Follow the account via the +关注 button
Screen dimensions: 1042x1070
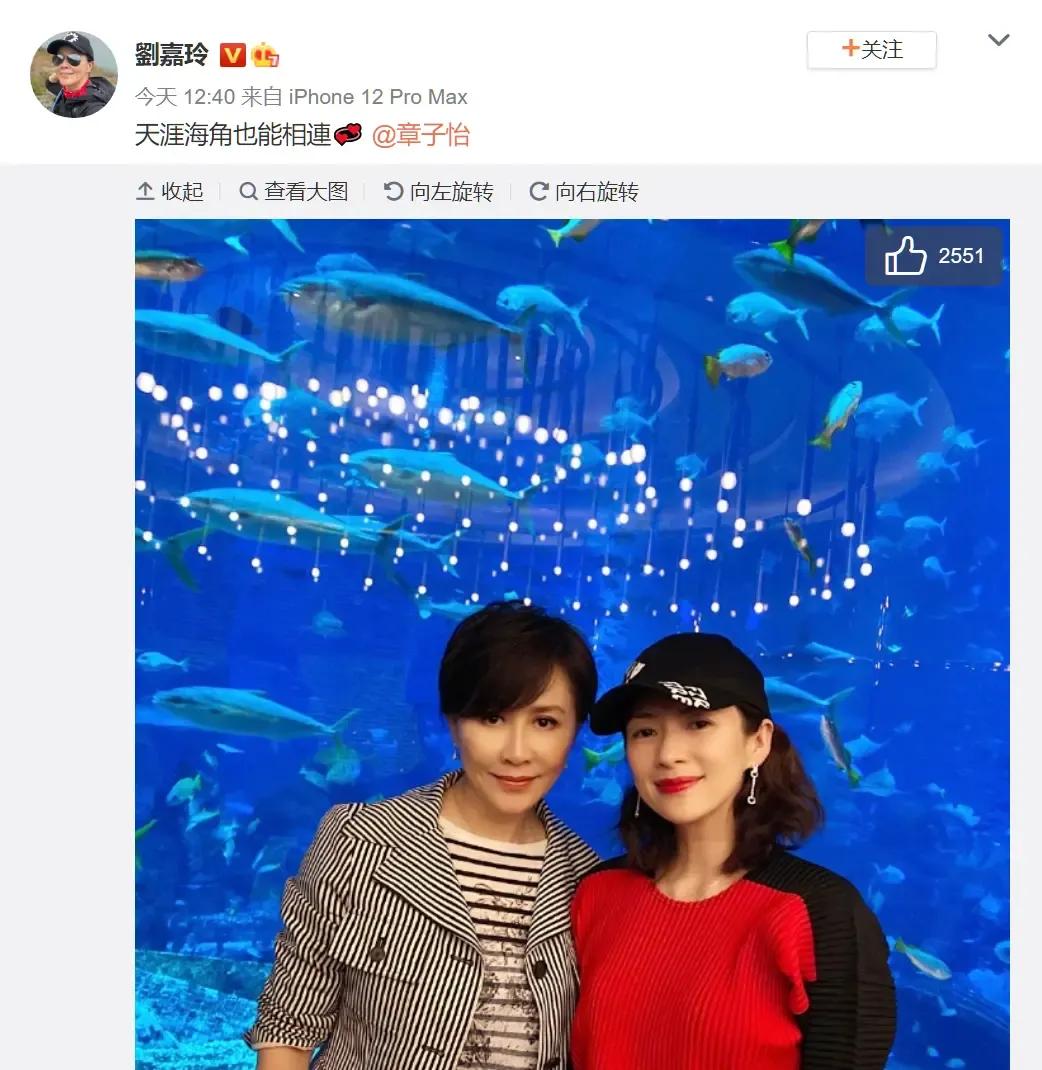click(x=870, y=49)
